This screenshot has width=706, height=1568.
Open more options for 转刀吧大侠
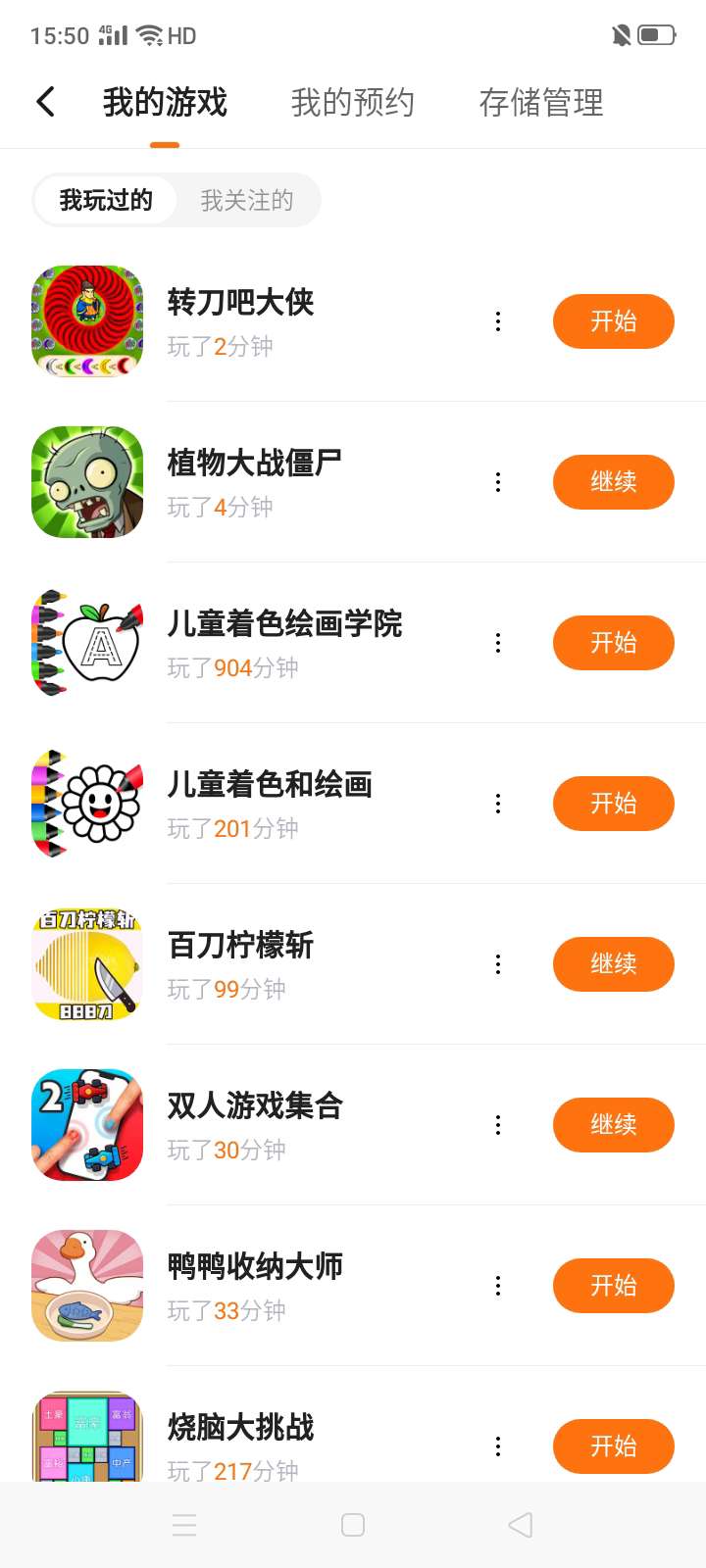pyautogui.click(x=498, y=321)
